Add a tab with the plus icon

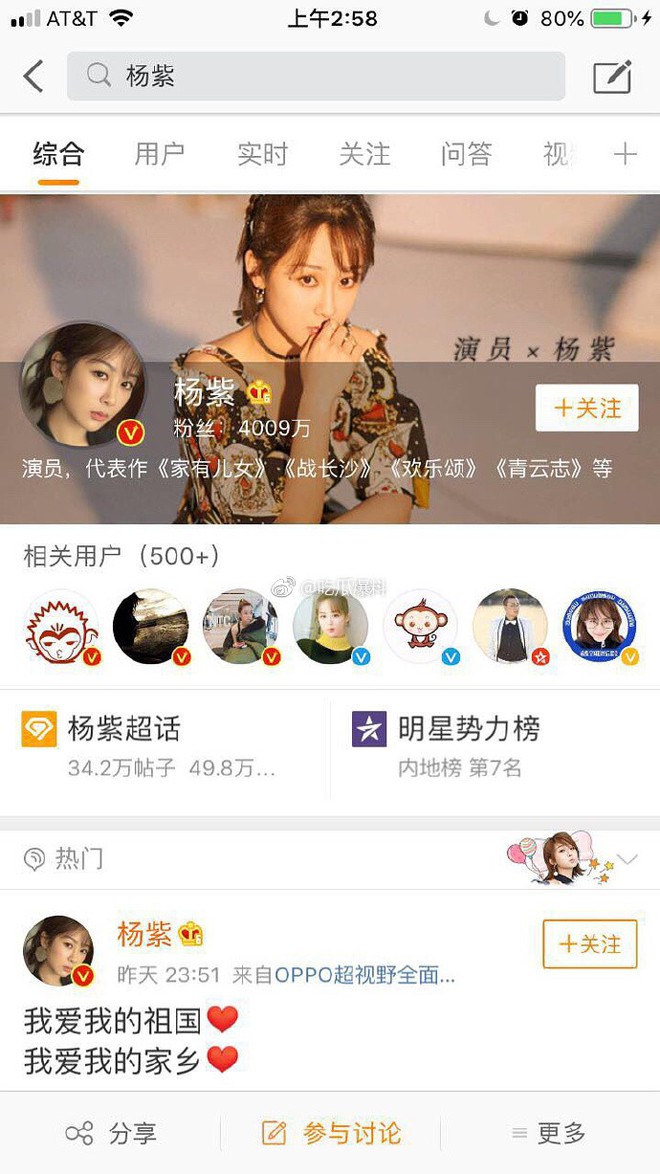click(625, 154)
